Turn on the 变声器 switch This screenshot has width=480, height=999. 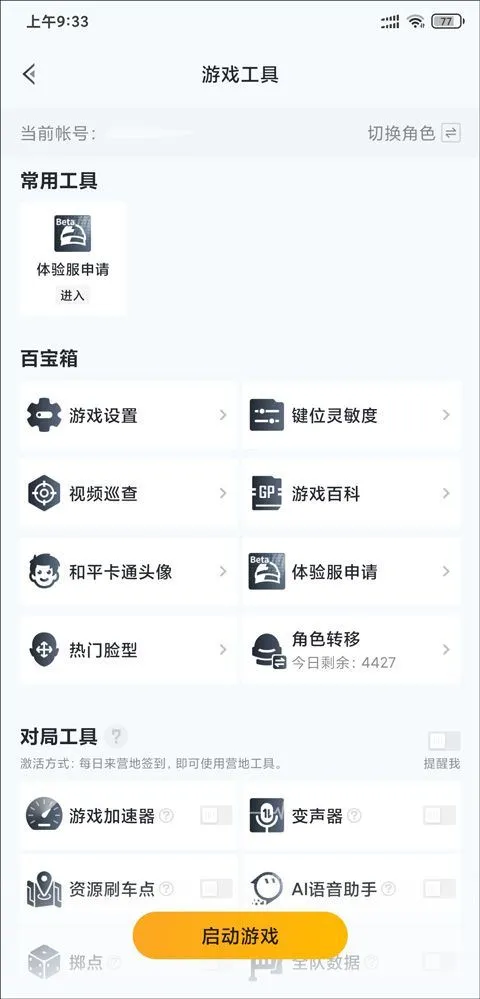point(439,816)
